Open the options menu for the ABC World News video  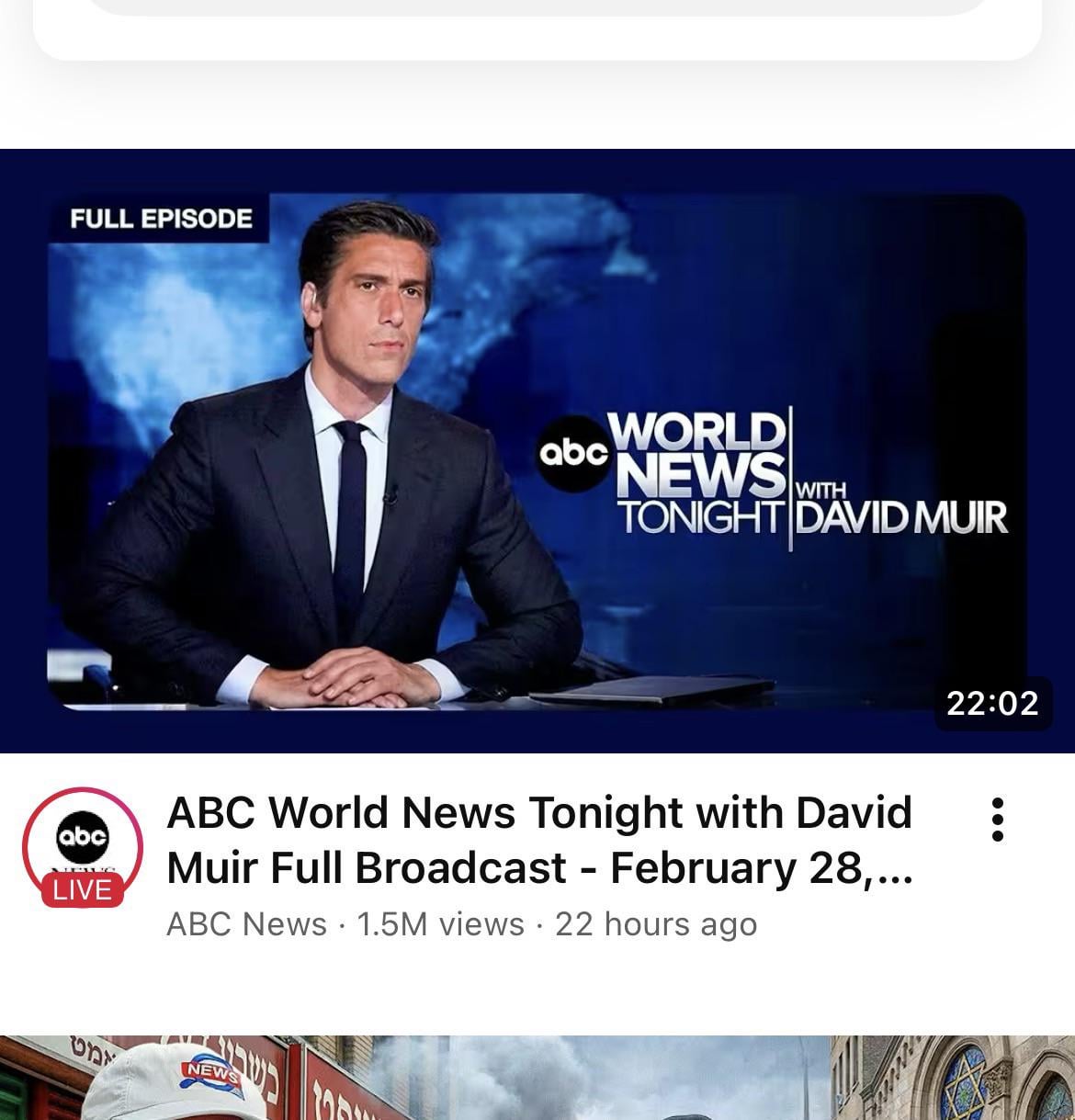tap(997, 820)
